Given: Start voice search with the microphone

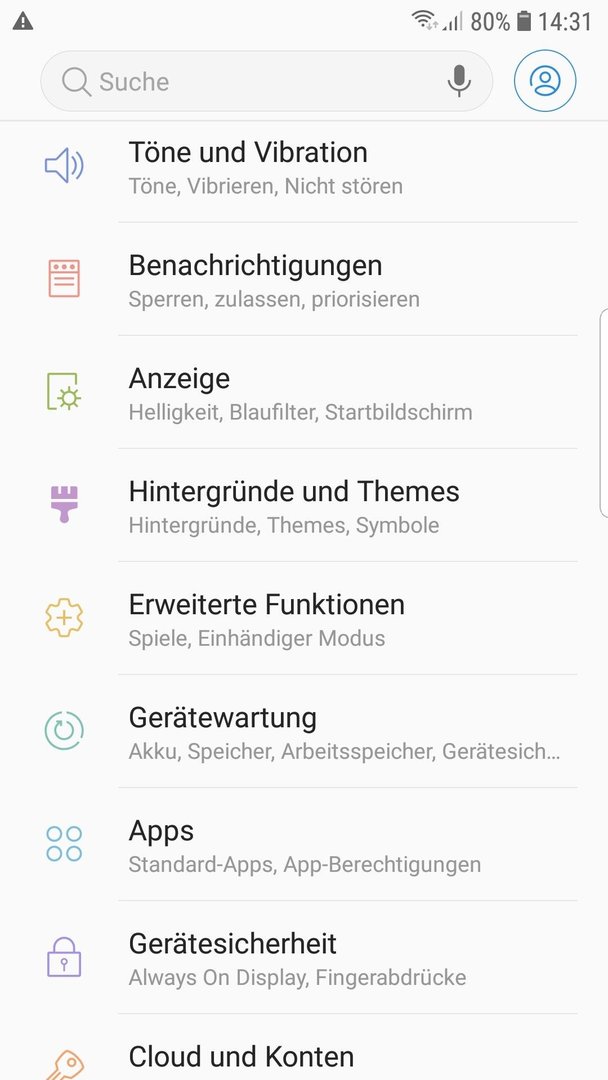Looking at the screenshot, I should click(x=459, y=81).
